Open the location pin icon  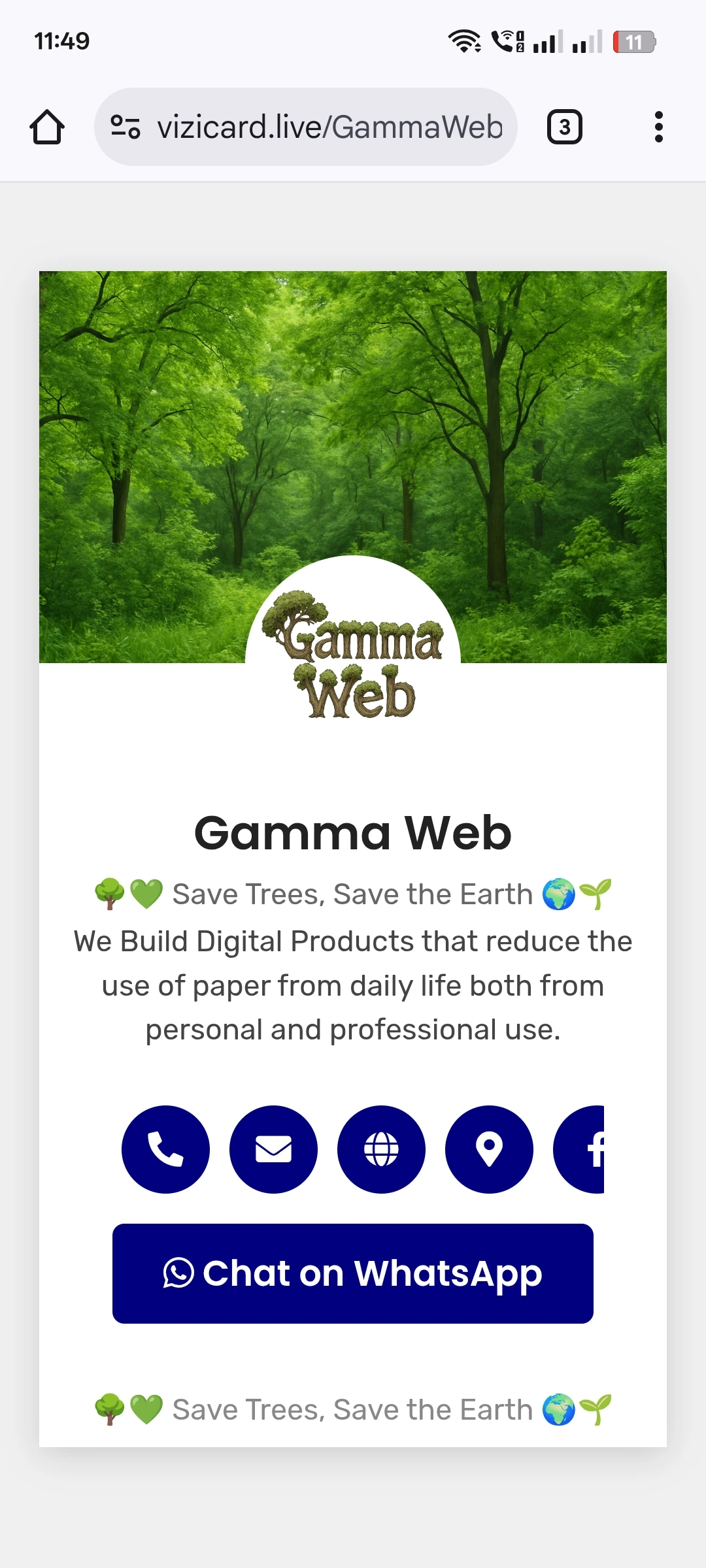[x=489, y=1149]
